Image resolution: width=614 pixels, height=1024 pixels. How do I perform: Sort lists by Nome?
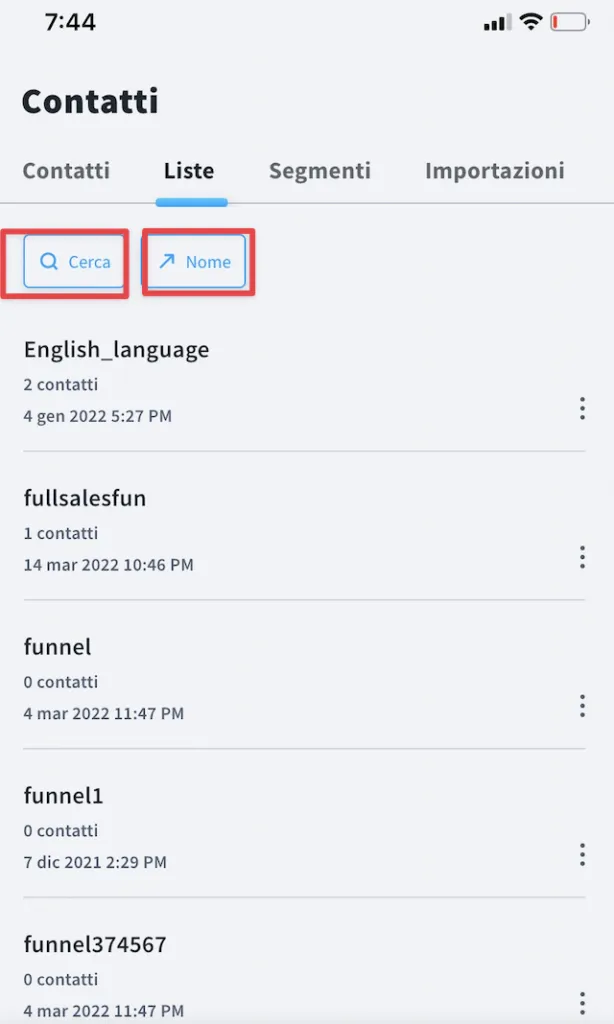click(194, 262)
